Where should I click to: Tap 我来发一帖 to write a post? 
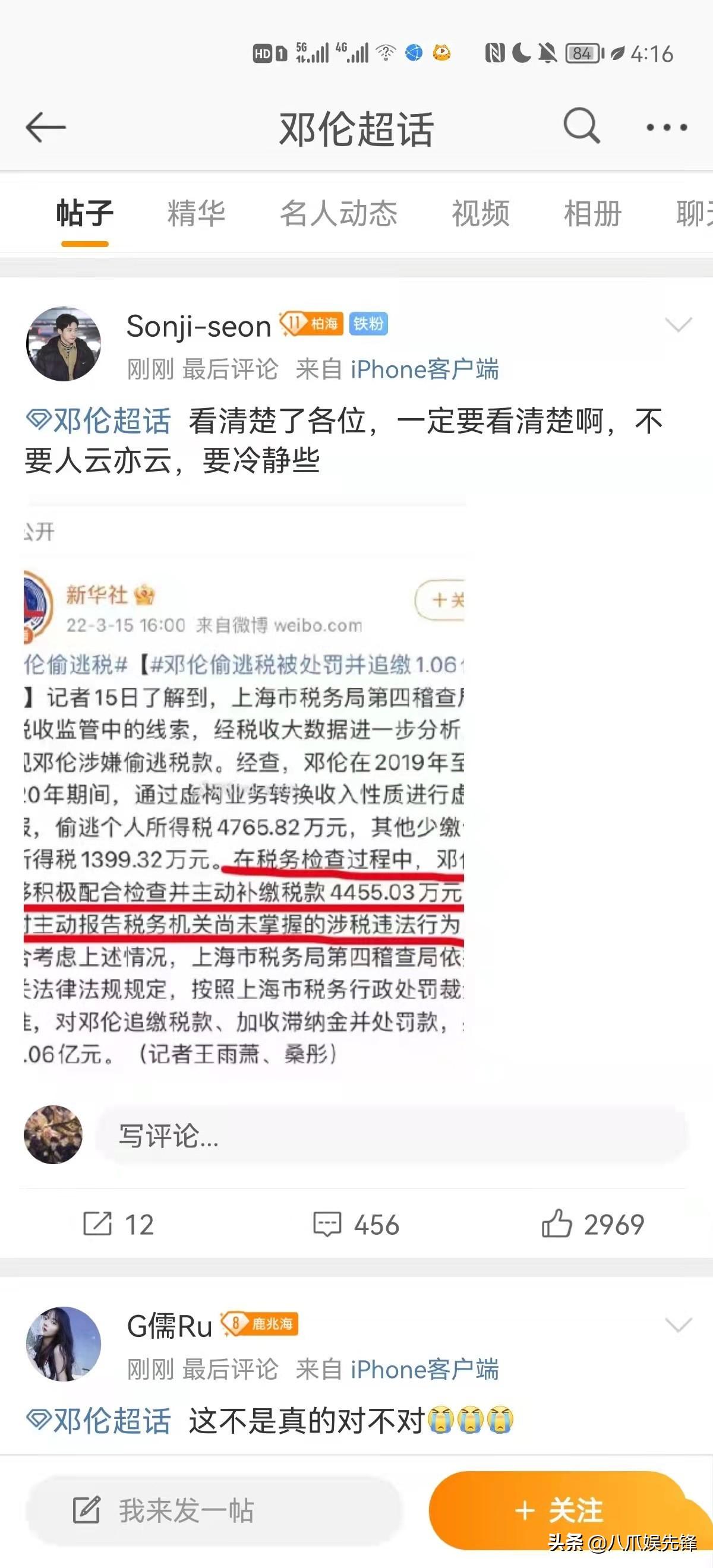click(213, 1510)
